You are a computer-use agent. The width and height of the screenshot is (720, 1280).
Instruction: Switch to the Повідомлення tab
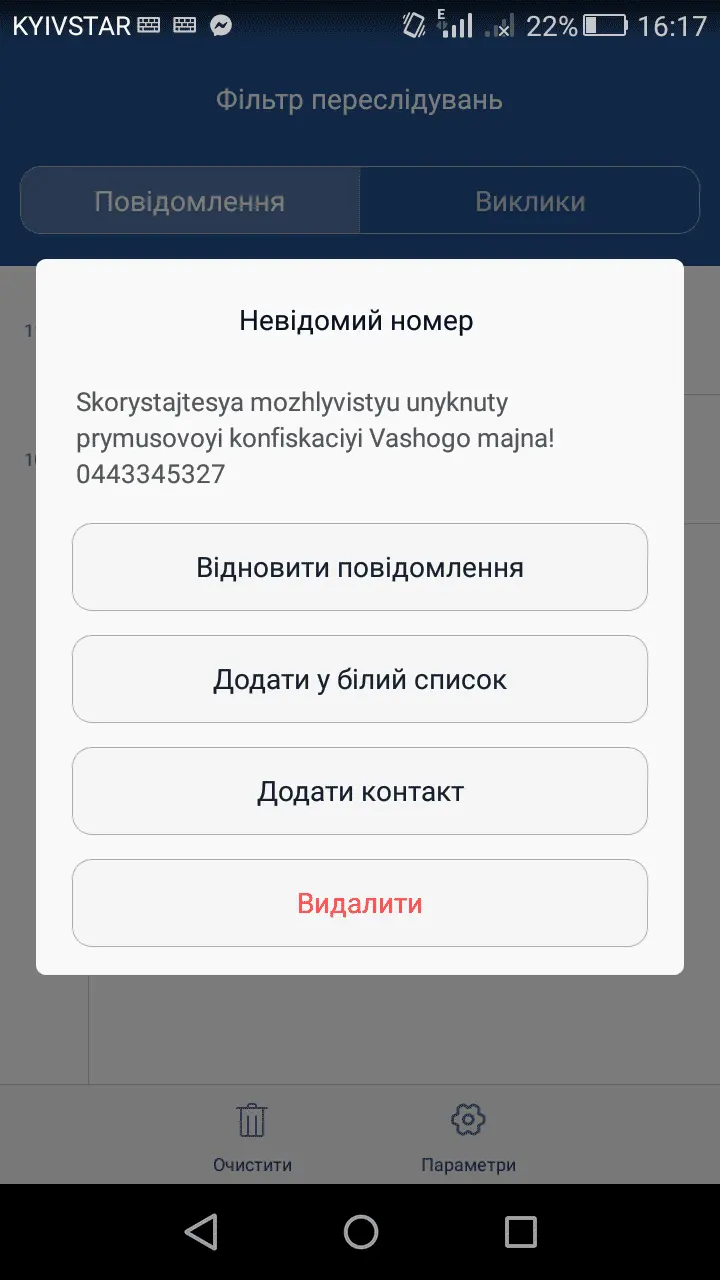pos(190,201)
